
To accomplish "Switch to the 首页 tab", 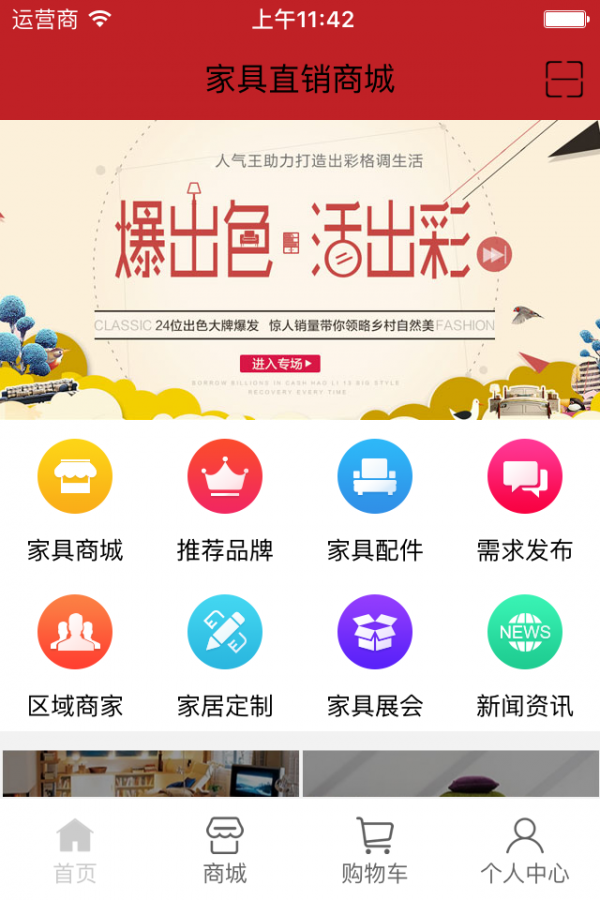I will (75, 851).
